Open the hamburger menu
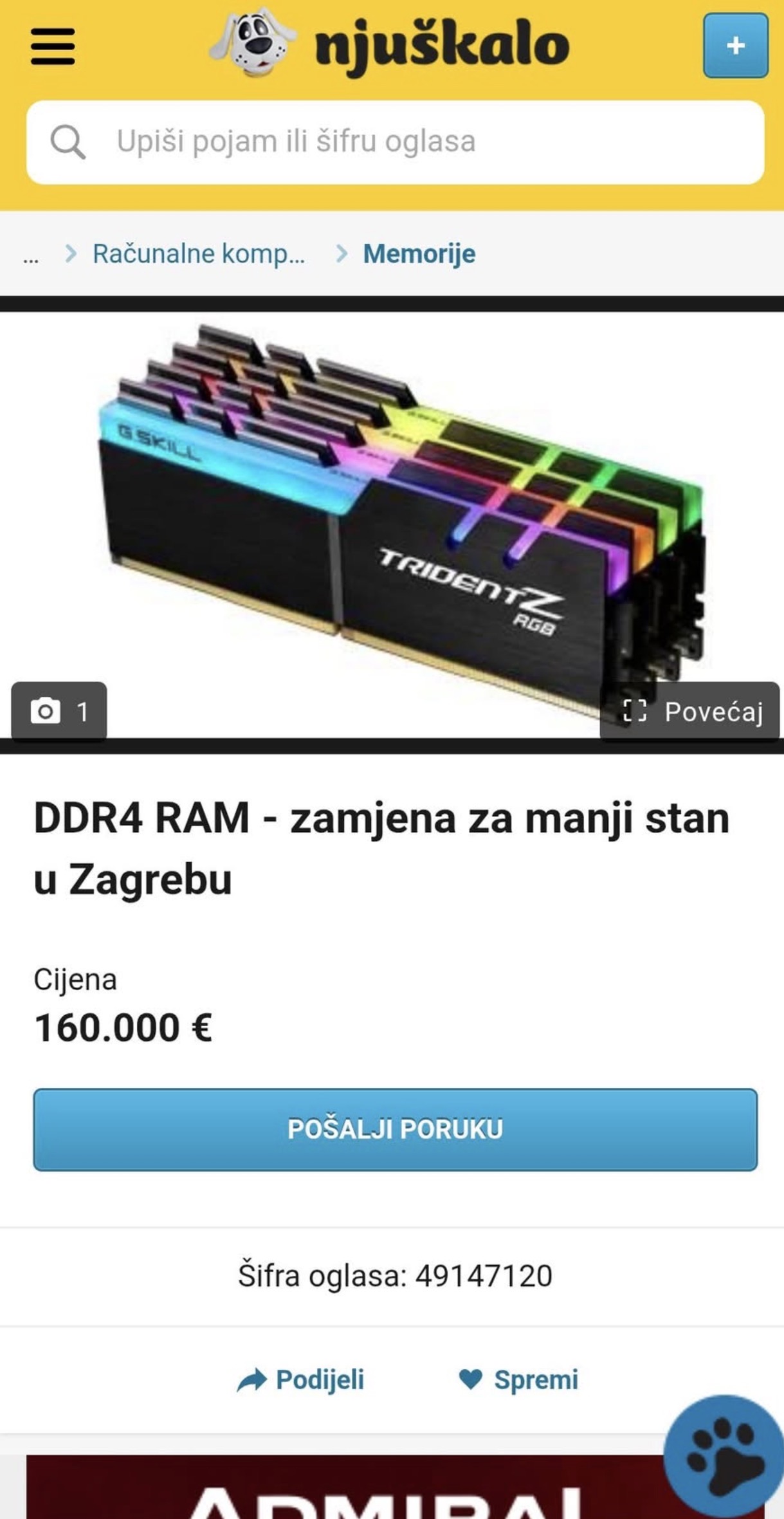 tap(53, 46)
